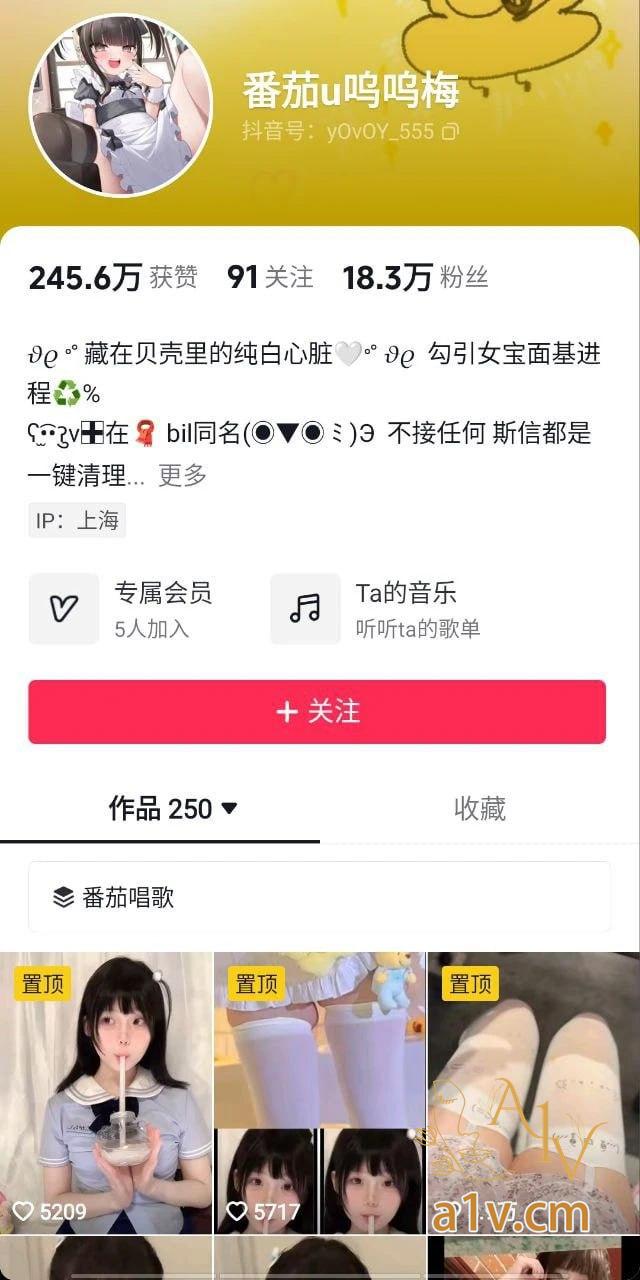Screen dimensions: 640x1280
Task: View the profile avatar picture
Action: [121, 105]
